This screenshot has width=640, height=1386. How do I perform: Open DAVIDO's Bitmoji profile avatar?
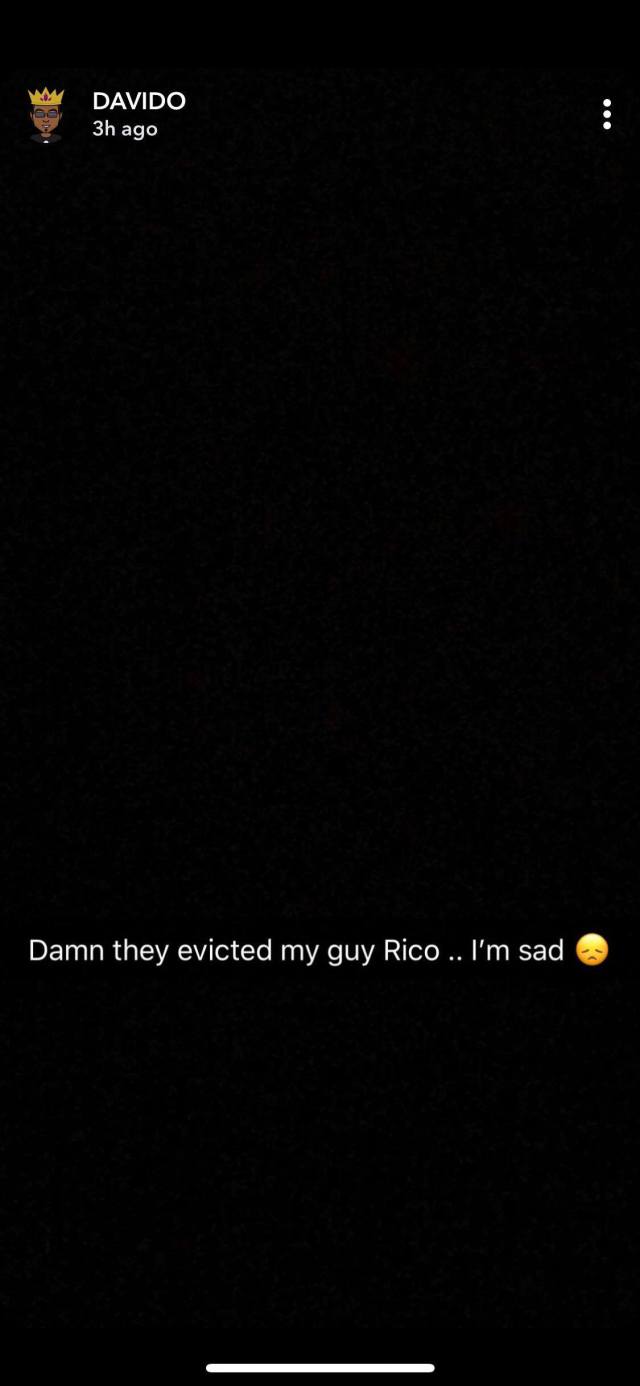[46, 115]
